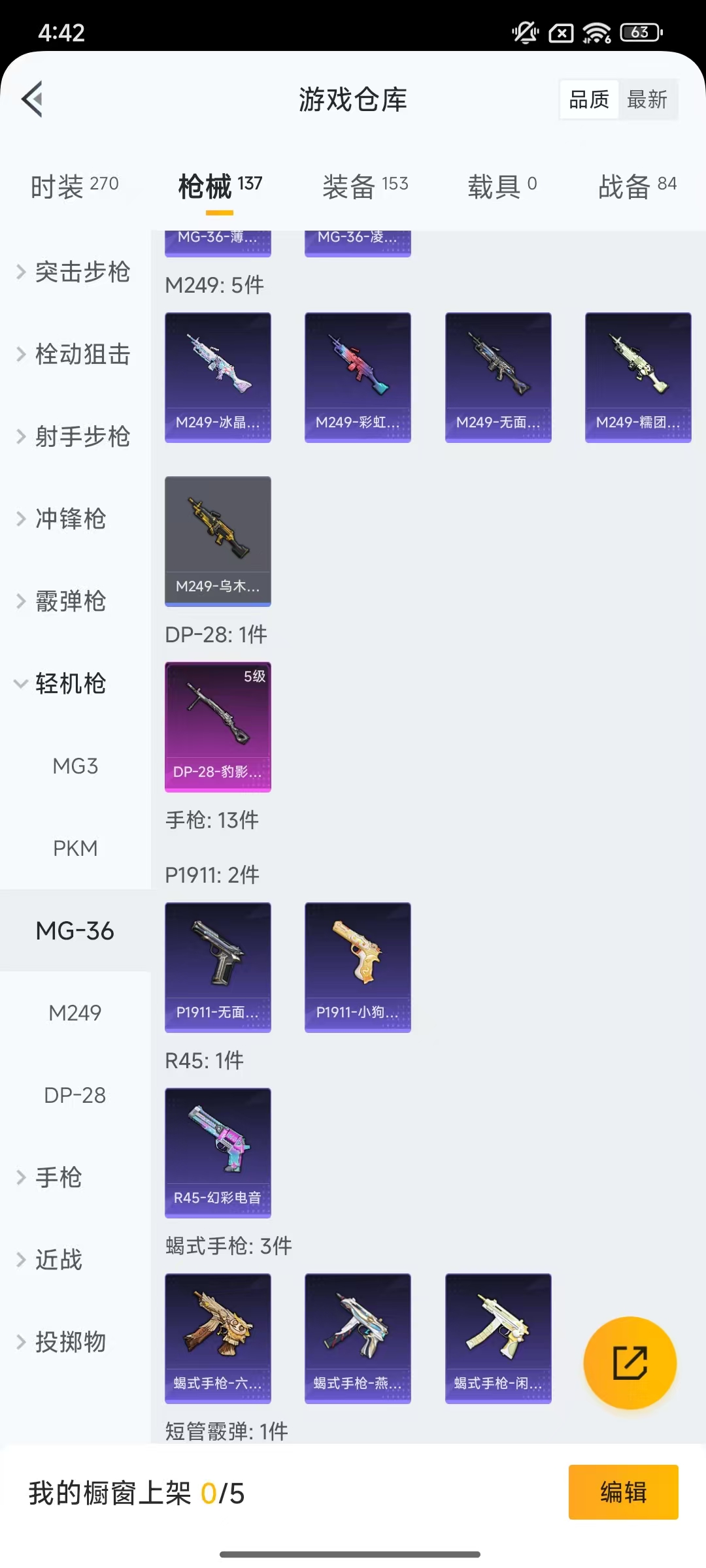View the R45-幻彩电音 item
The image size is (706, 1568).
(218, 1152)
